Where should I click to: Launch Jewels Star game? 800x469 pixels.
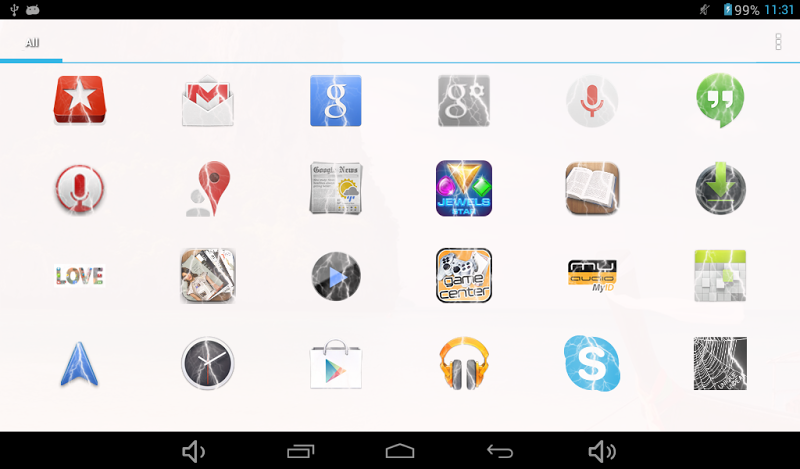point(464,188)
